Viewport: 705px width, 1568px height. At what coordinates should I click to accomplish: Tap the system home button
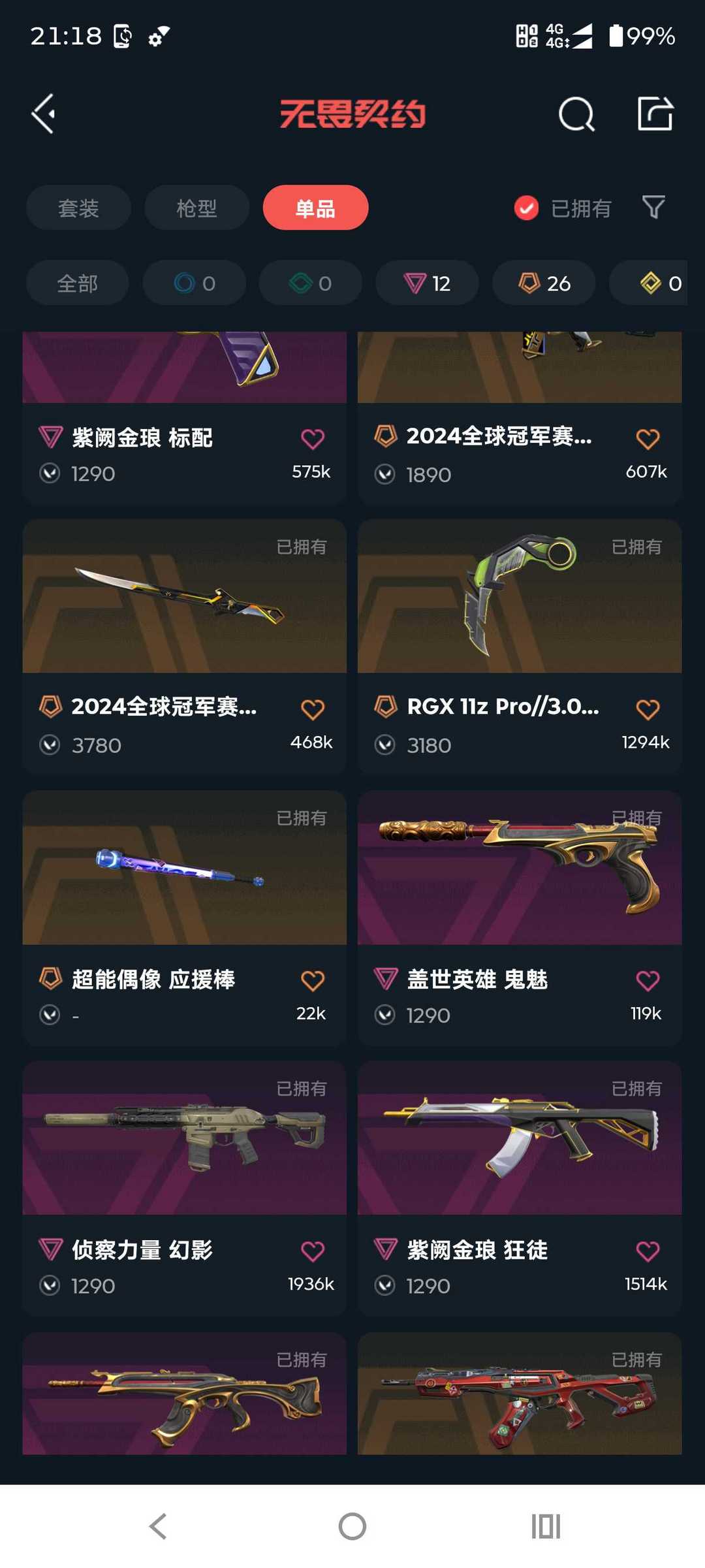pyautogui.click(x=352, y=1526)
